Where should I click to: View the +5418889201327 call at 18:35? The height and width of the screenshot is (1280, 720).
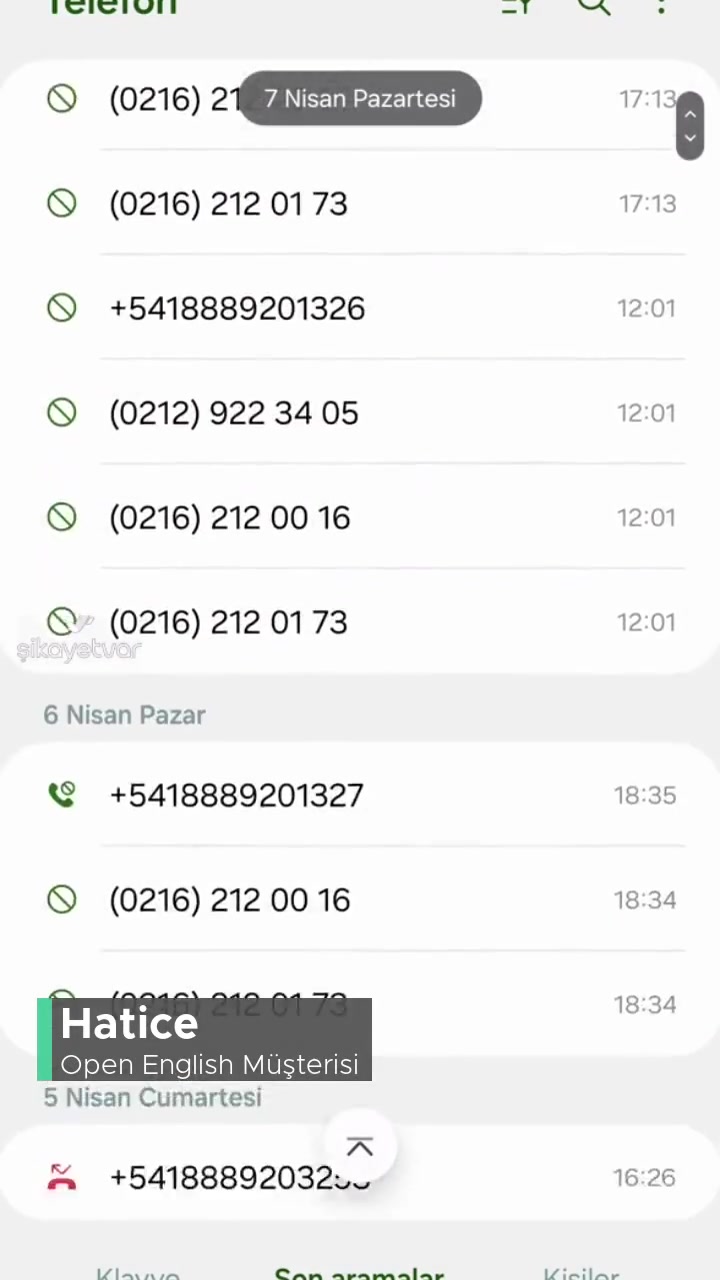pos(360,795)
